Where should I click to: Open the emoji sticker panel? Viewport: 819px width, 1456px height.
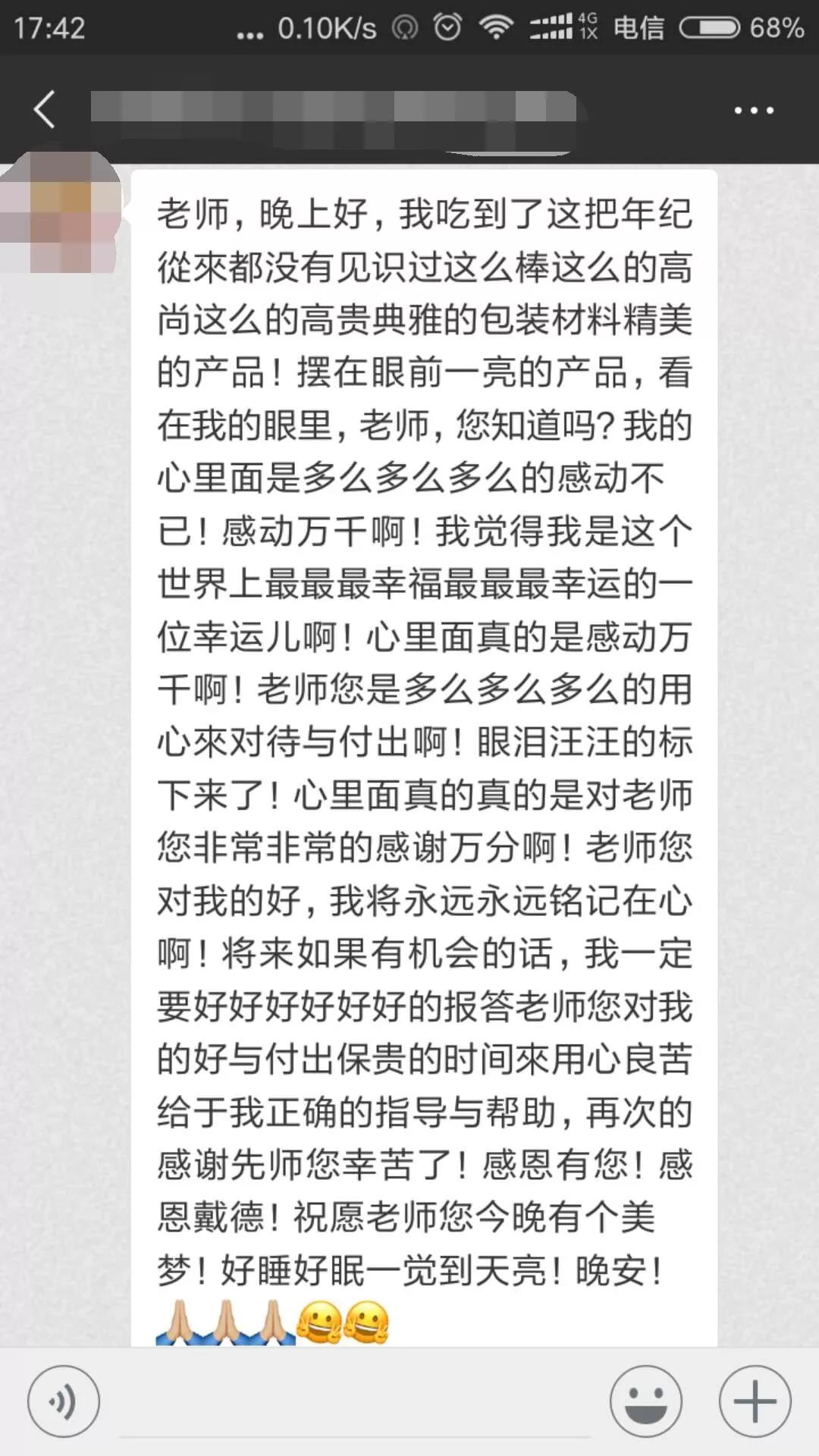pos(646,1401)
